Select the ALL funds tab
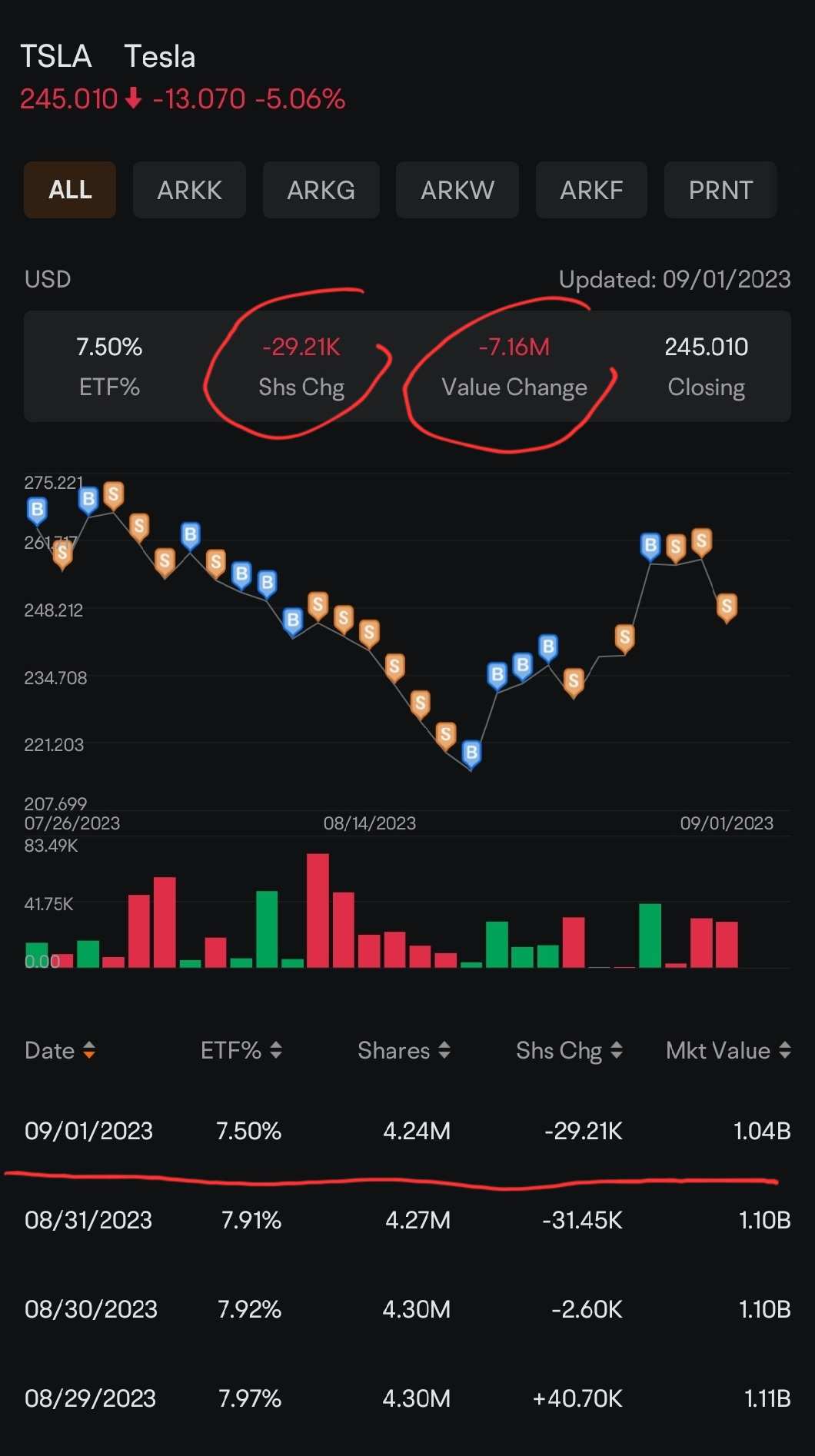 70,190
